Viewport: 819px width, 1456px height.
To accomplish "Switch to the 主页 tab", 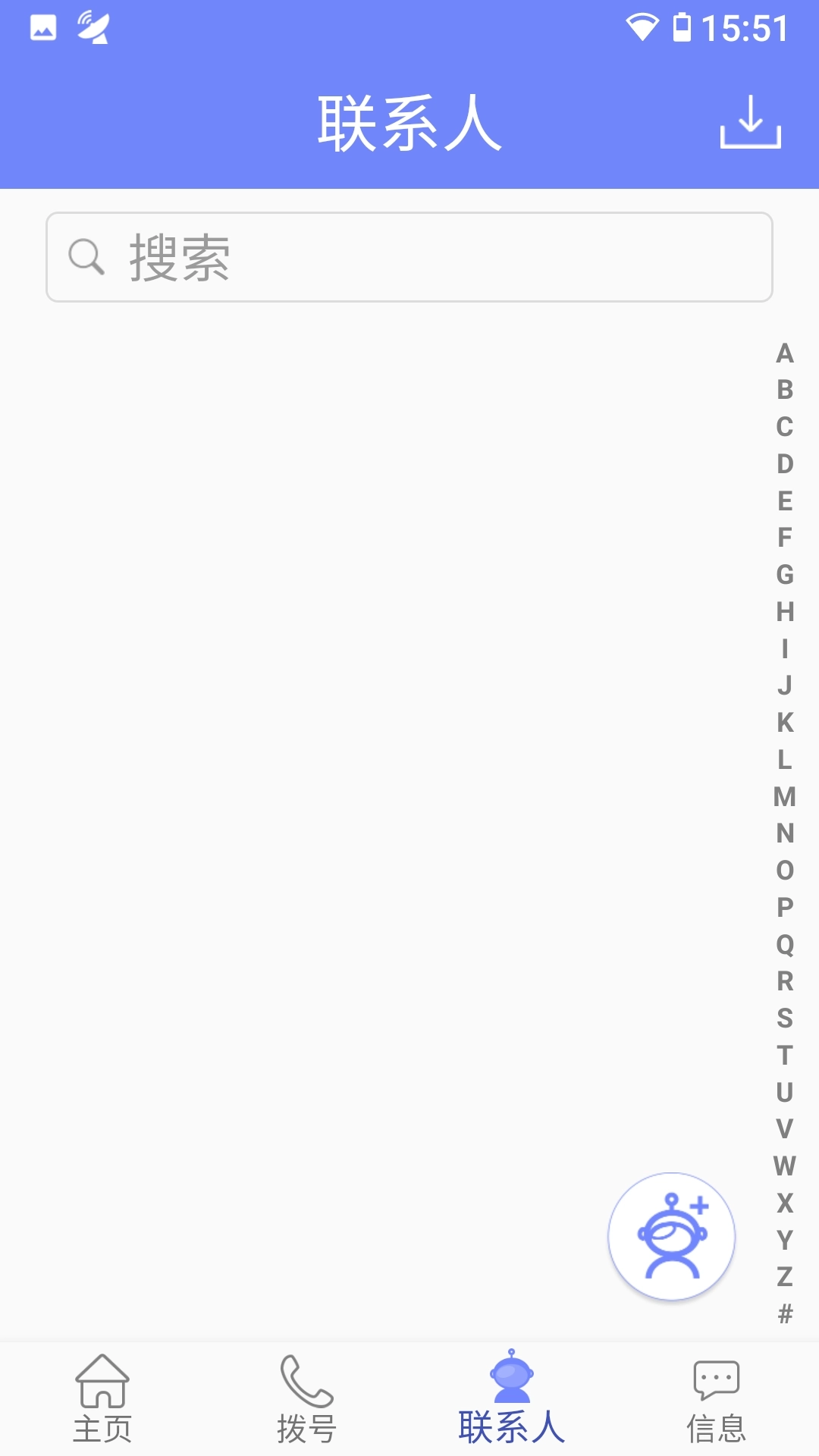I will click(x=102, y=1399).
